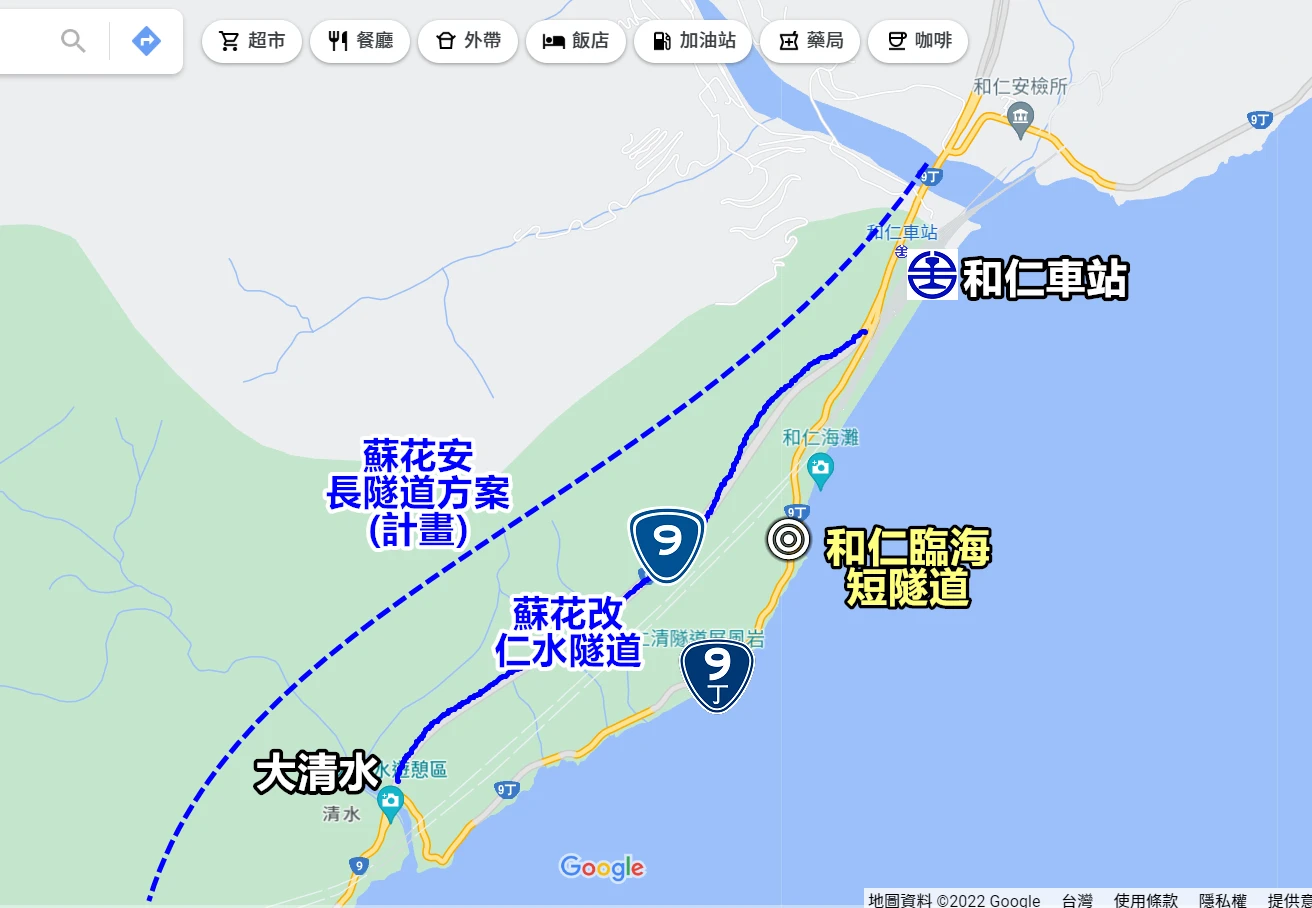Open the 和仁安檢所 map marker
This screenshot has width=1312, height=908.
click(x=1019, y=115)
